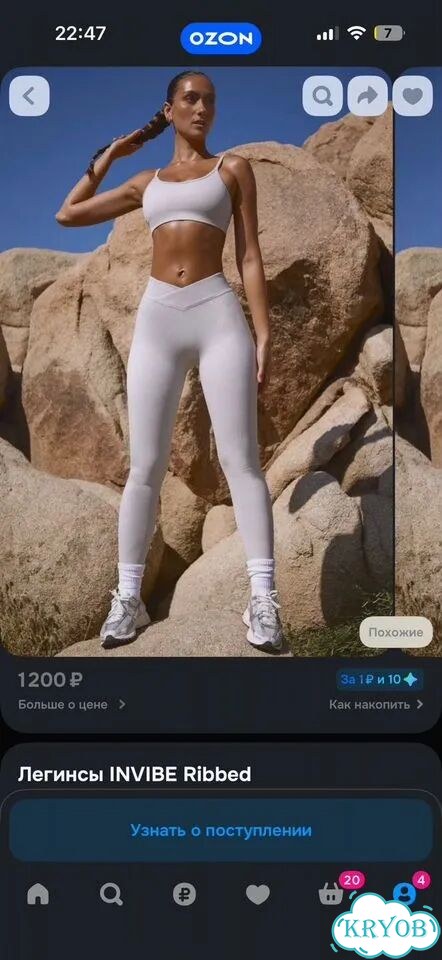The height and width of the screenshot is (960, 442).
Task: Open search from the magnifier icon
Action: coord(323,96)
